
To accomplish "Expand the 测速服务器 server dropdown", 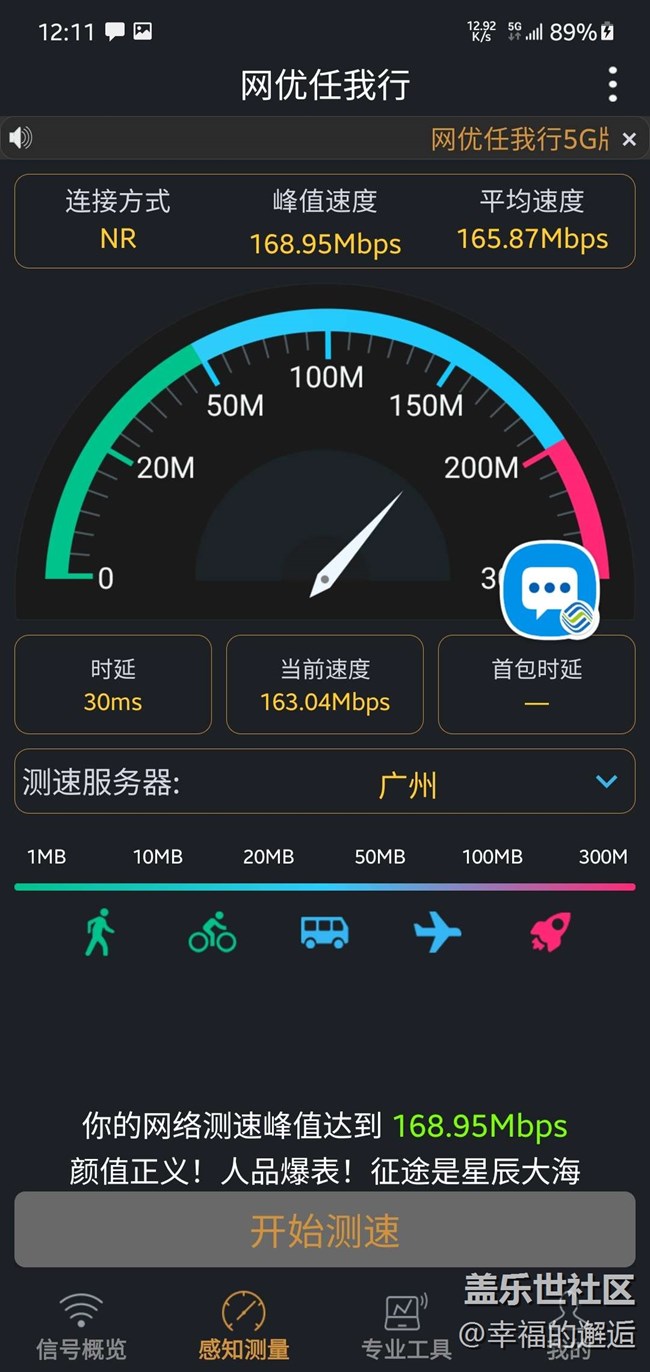I will click(606, 782).
